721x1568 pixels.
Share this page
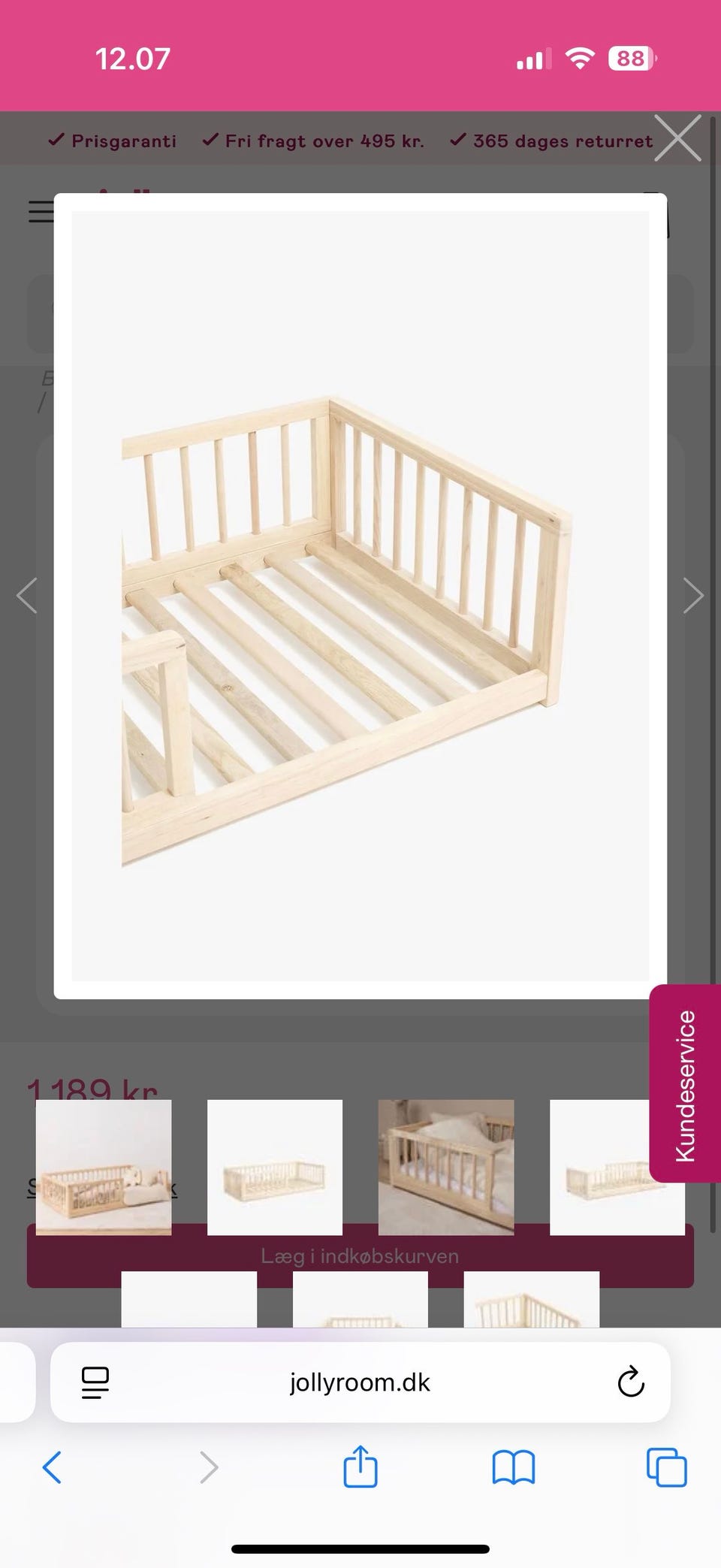[x=360, y=1466]
